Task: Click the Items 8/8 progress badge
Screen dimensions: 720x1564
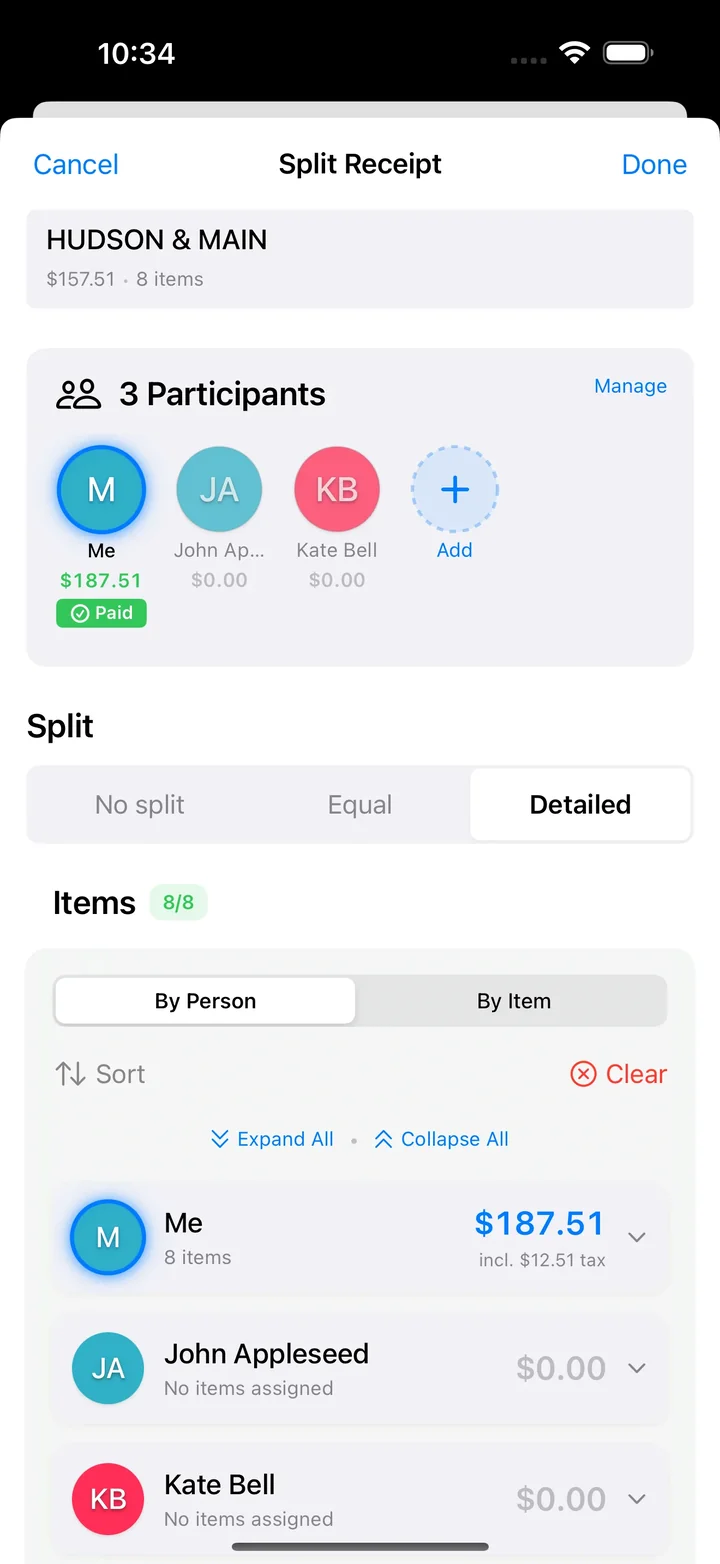Action: point(178,902)
